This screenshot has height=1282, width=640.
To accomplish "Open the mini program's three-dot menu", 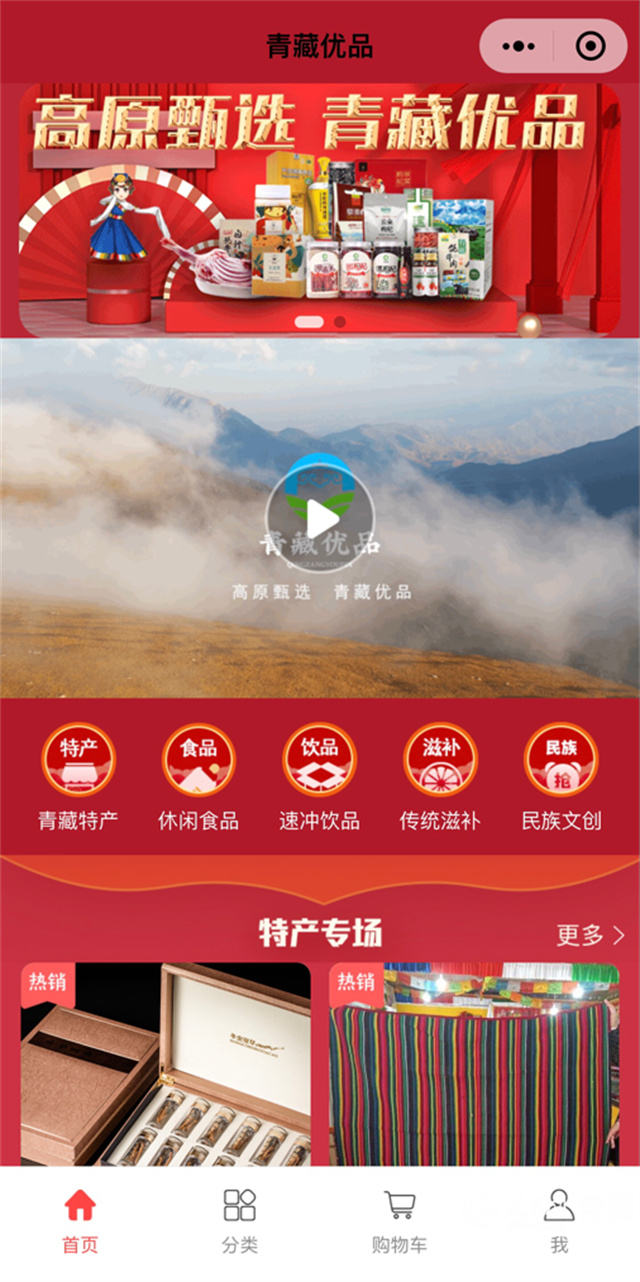I will pos(518,46).
